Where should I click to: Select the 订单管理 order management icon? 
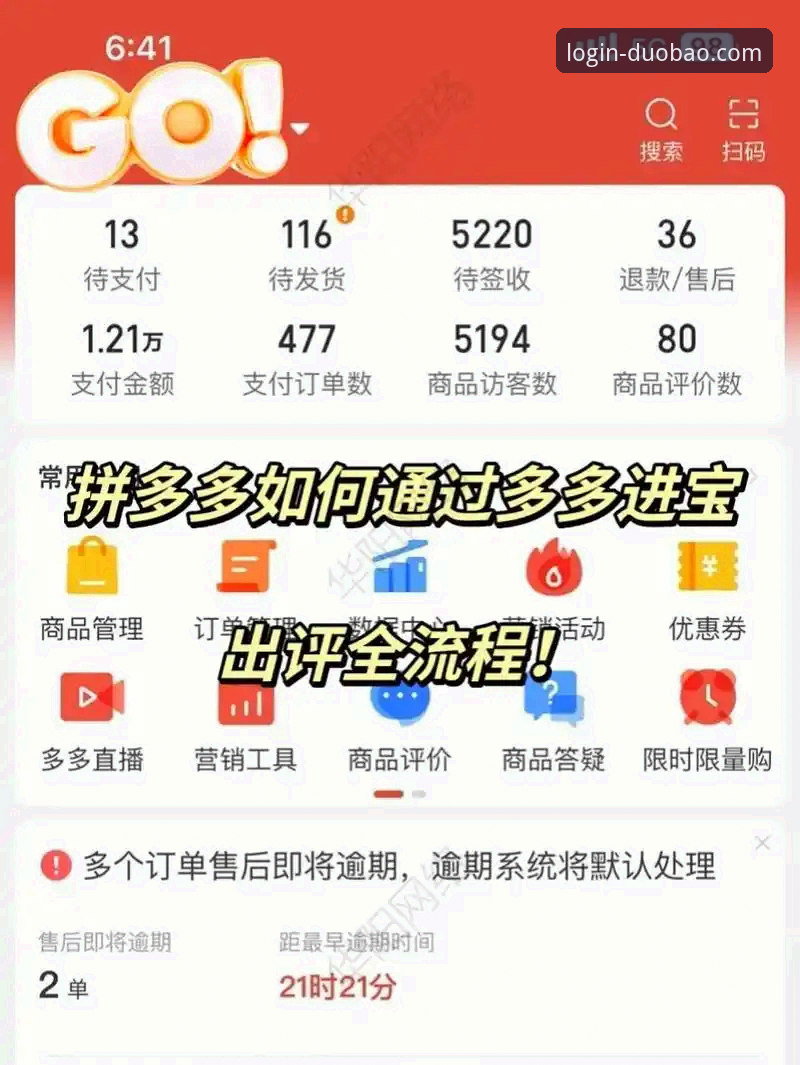(x=243, y=578)
